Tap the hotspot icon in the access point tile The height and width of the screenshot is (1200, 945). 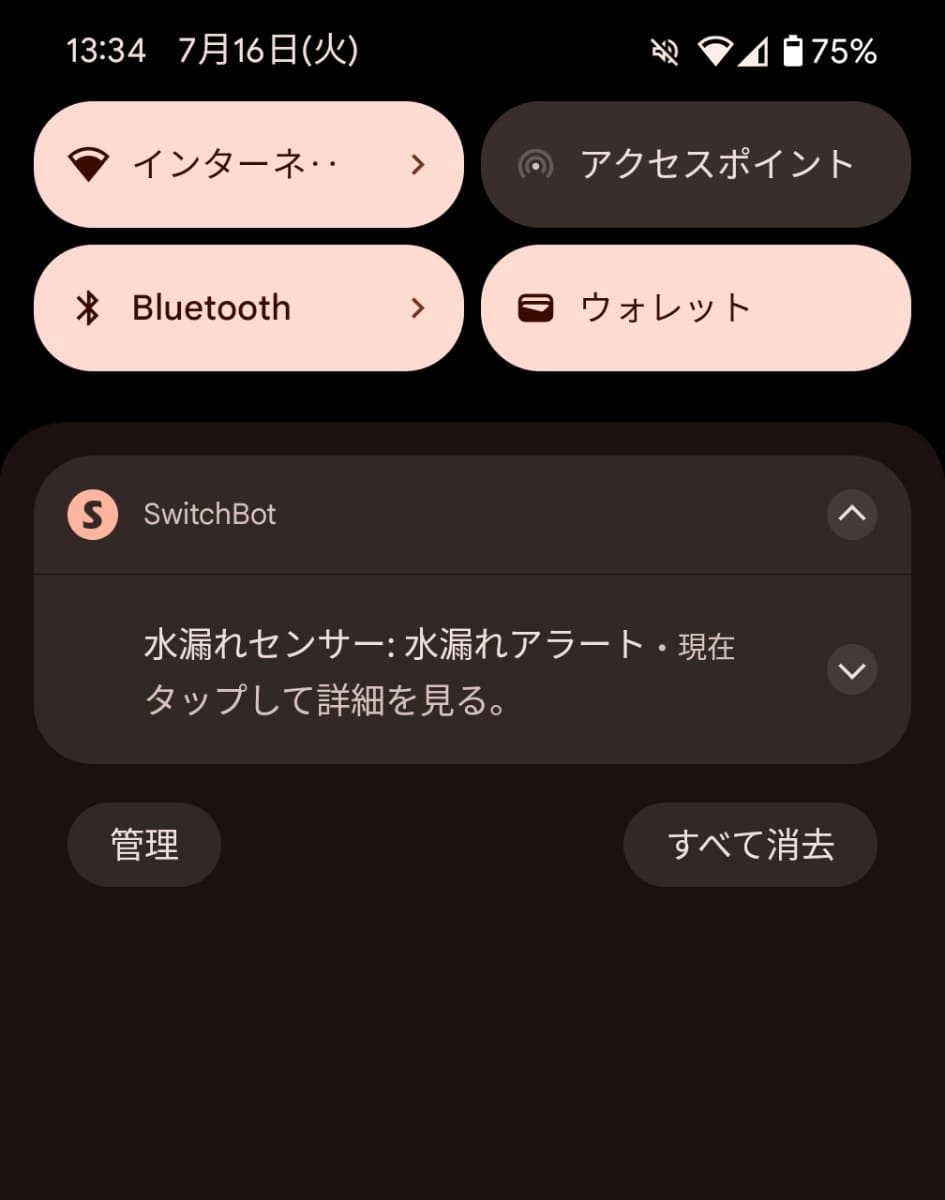click(537, 164)
